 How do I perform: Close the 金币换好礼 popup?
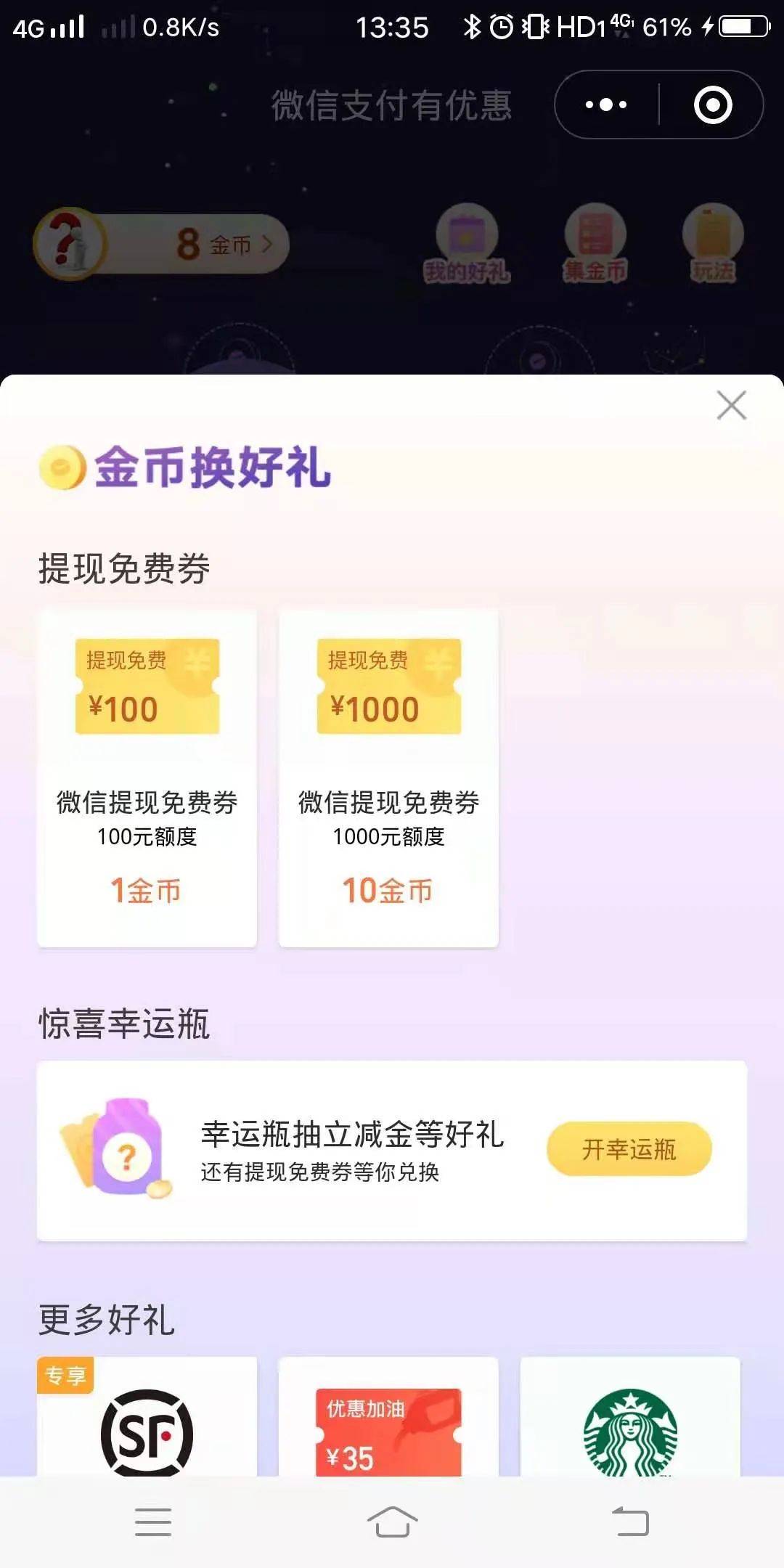(x=731, y=405)
